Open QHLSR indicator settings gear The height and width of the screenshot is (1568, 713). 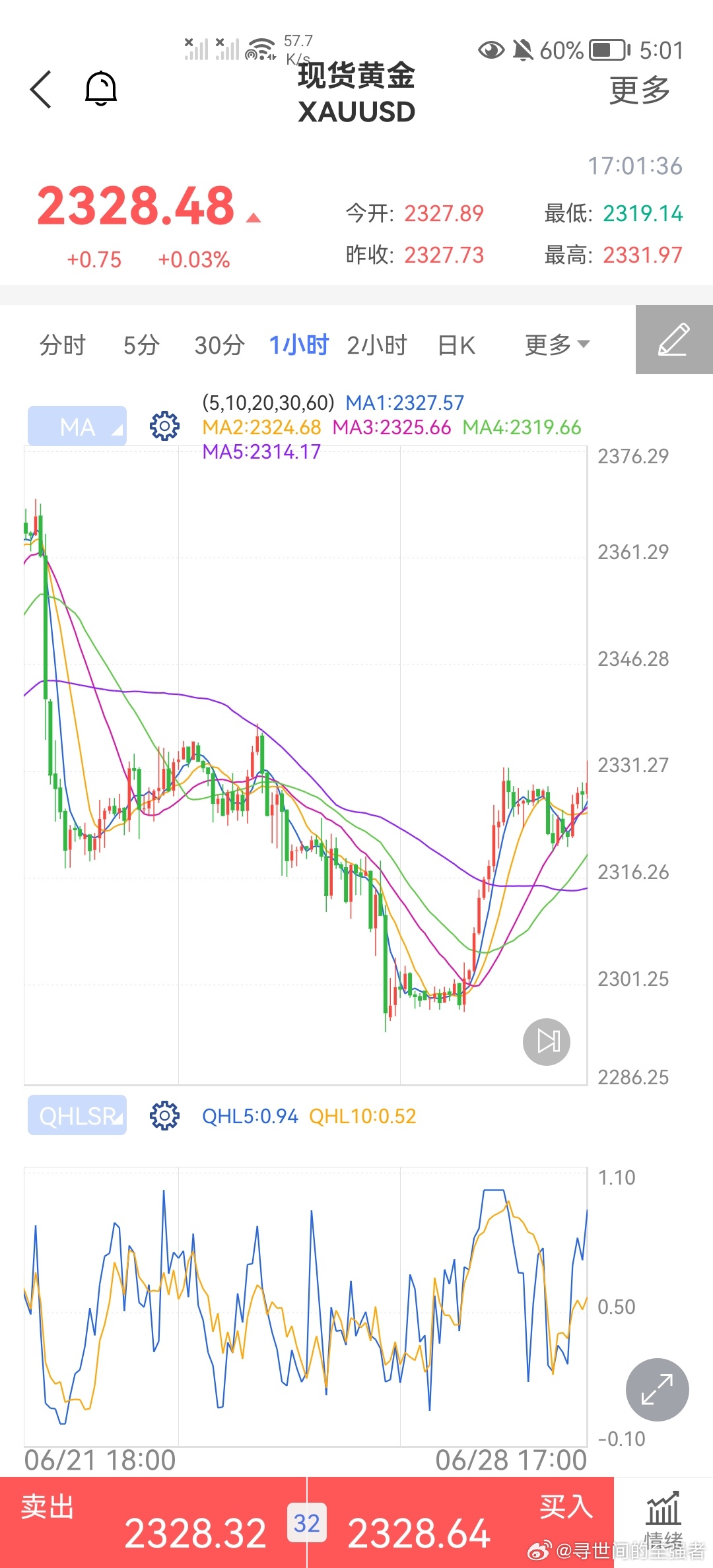(164, 1115)
